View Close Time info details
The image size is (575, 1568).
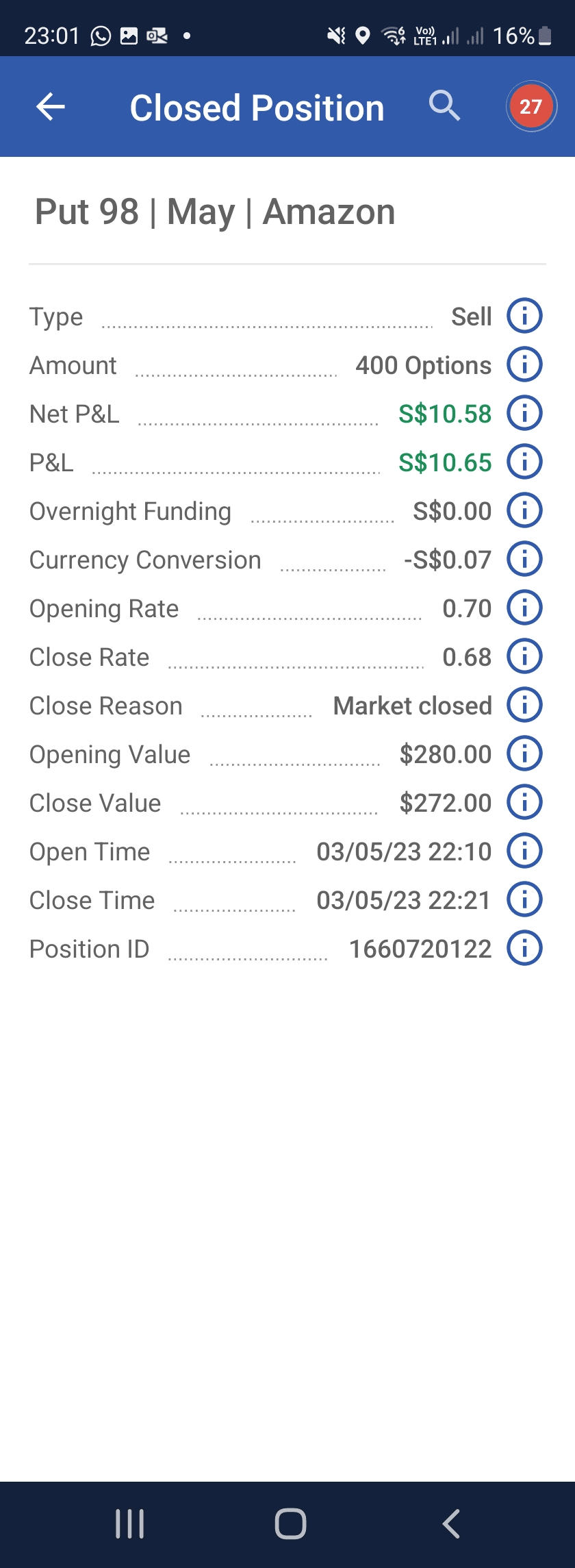pyautogui.click(x=524, y=899)
